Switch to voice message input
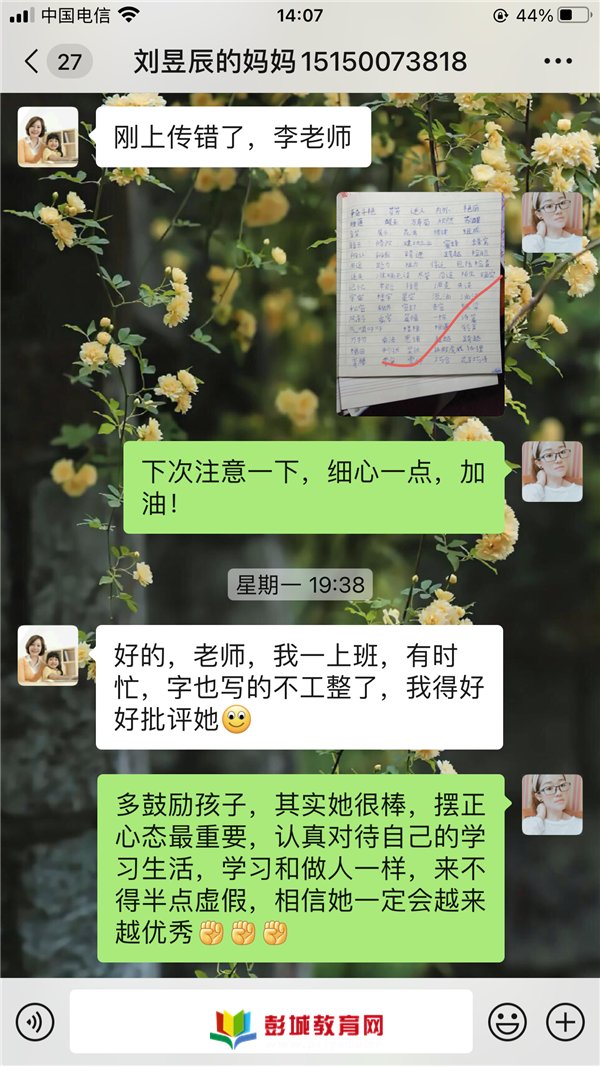The width and height of the screenshot is (600, 1066). (x=35, y=1022)
